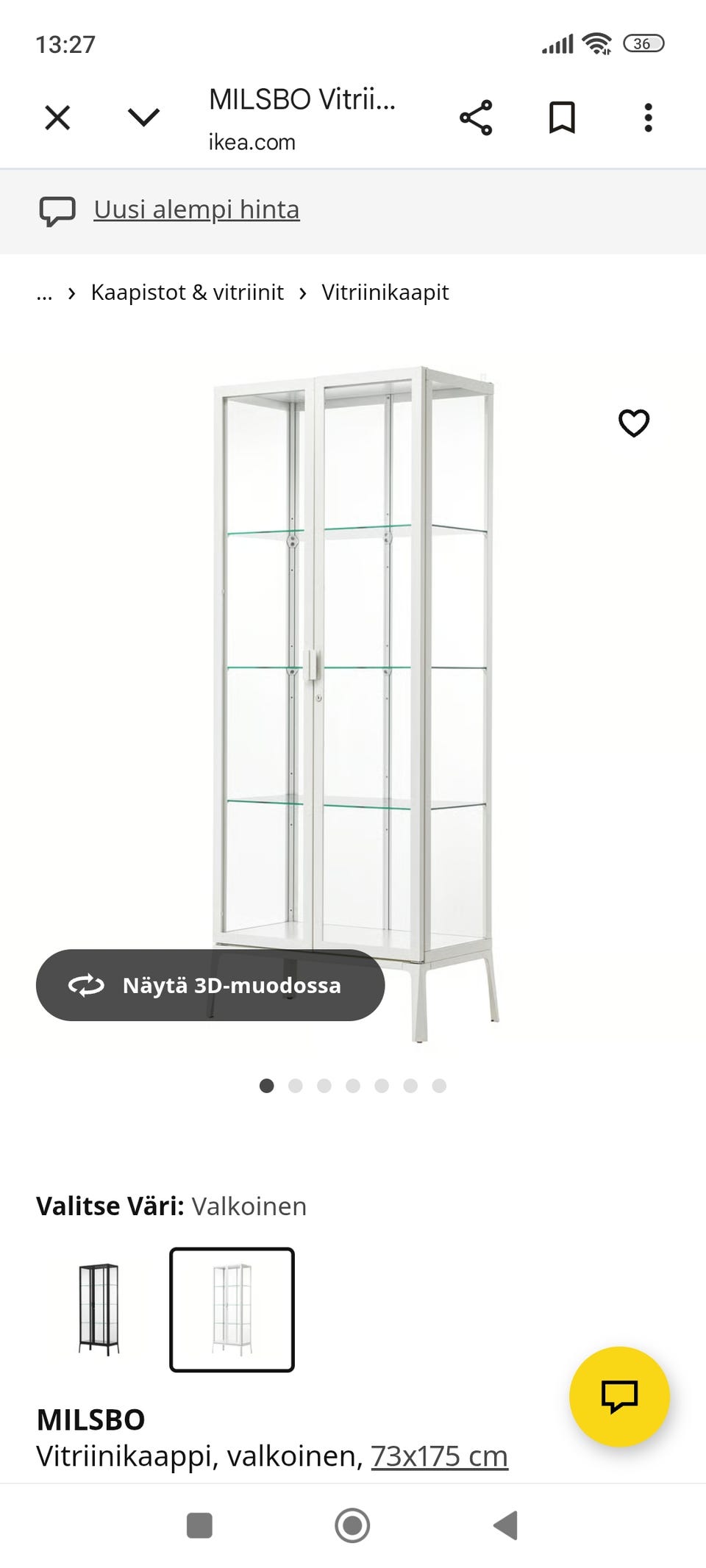Go back with the system back button
The image size is (706, 1568).
click(505, 1525)
